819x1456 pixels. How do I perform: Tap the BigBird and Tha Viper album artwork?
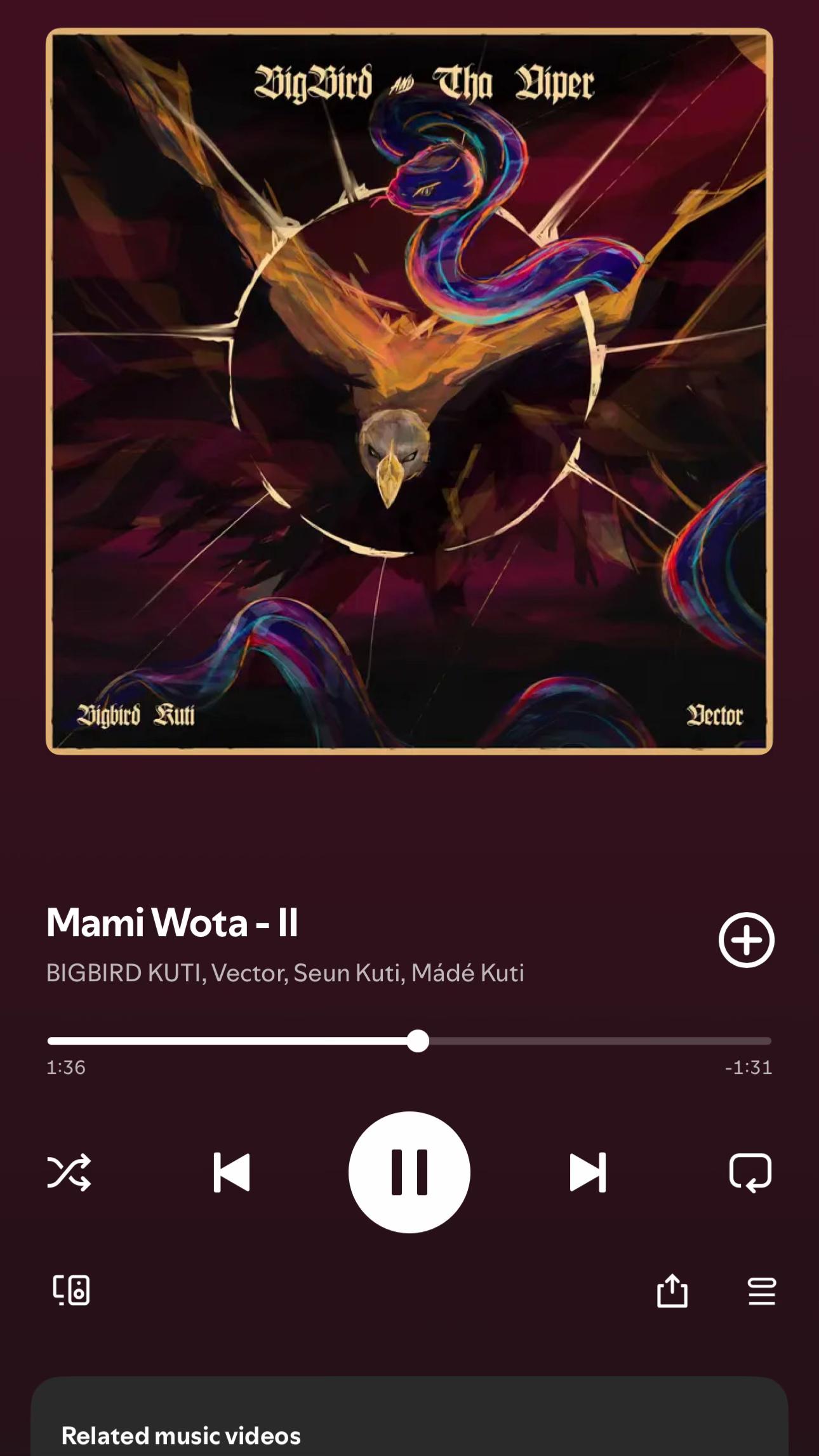409,391
